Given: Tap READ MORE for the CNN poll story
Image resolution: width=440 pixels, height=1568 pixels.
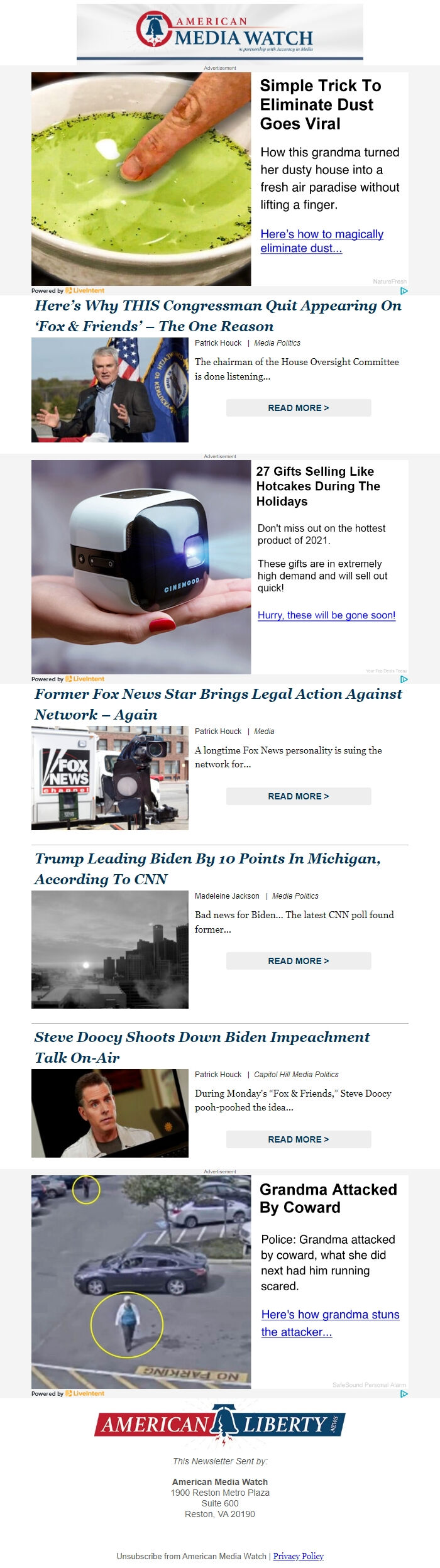Looking at the screenshot, I should (x=298, y=961).
